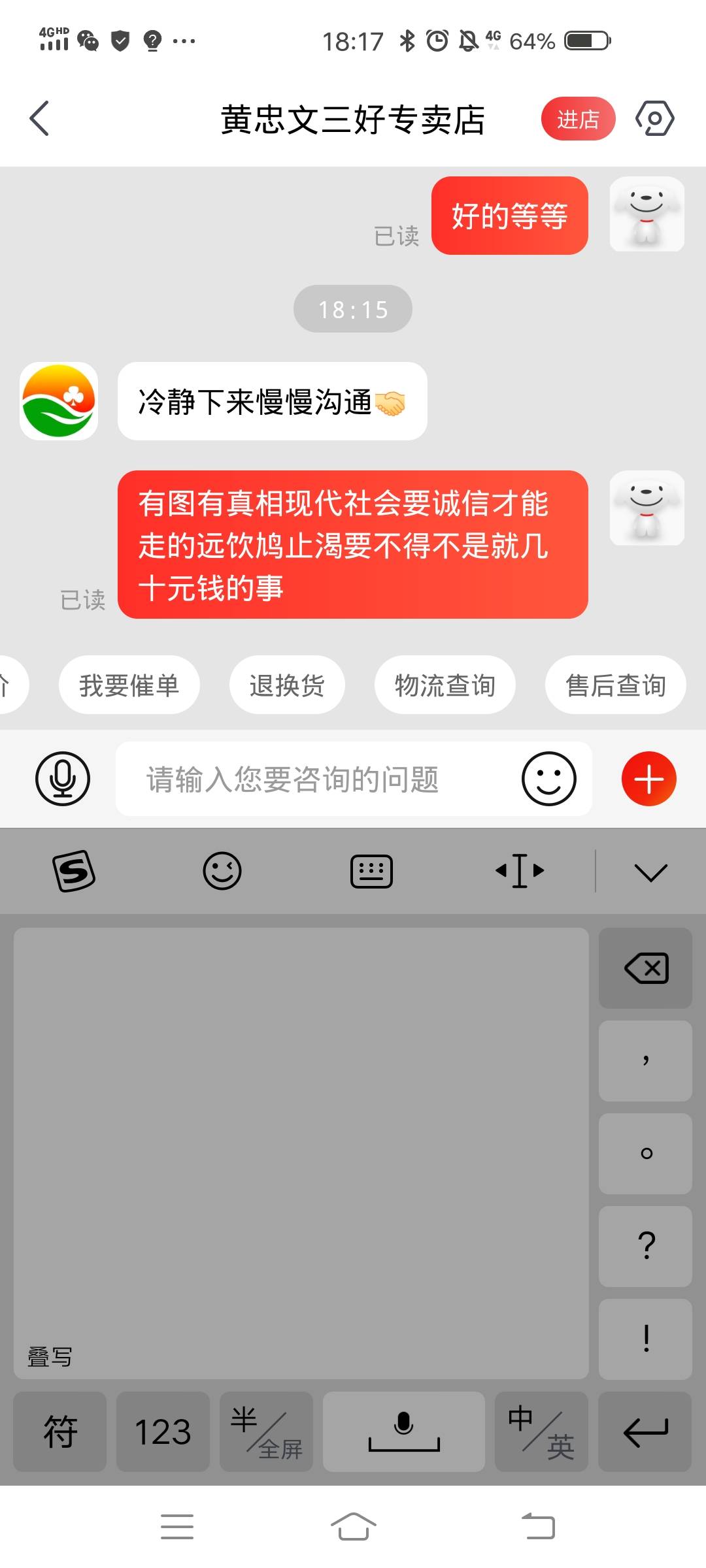Screen dimensions: 706x1568
Task: Collapse the keyboard with down chevron
Action: click(x=650, y=872)
